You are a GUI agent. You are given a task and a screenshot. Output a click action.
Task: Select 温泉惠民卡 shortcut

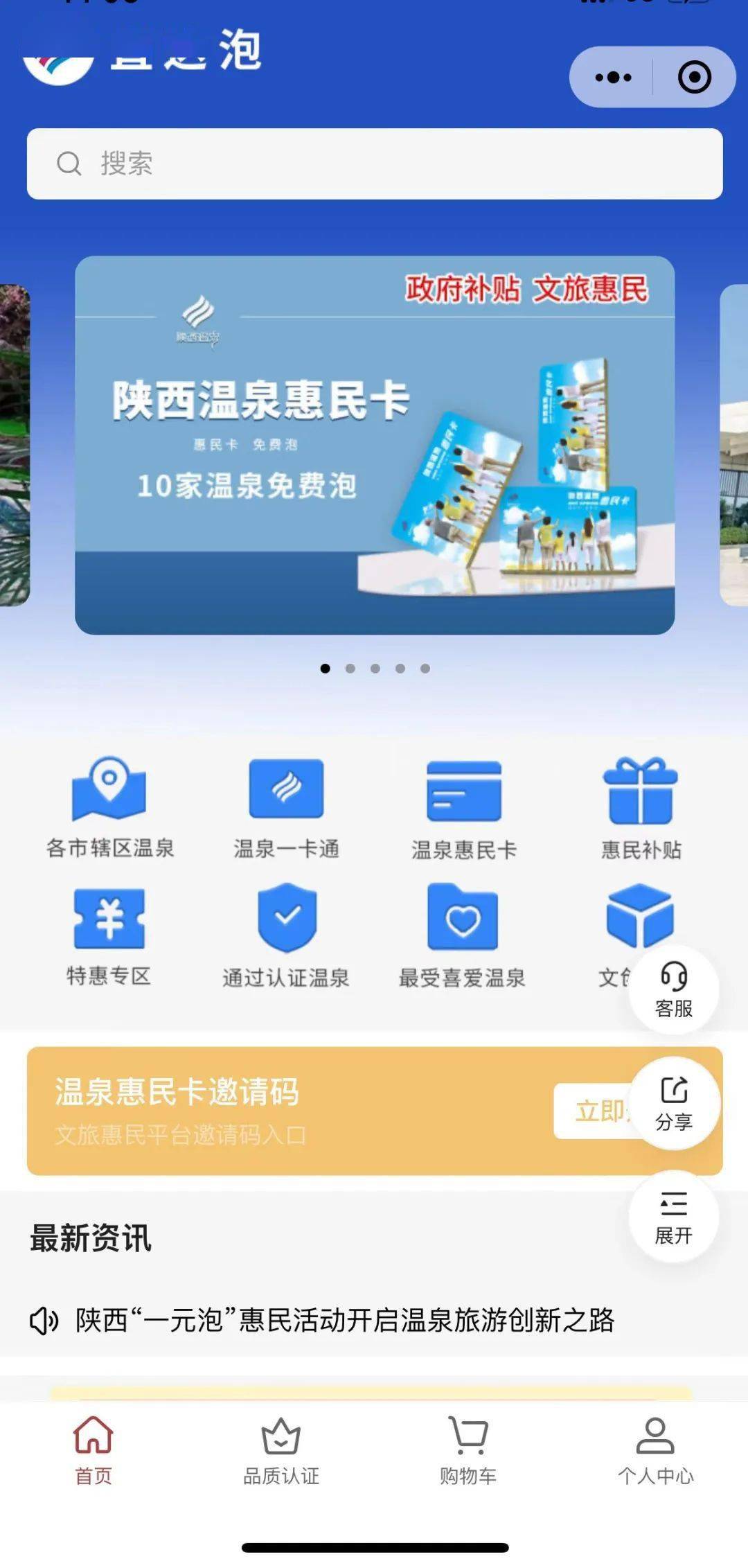(463, 807)
